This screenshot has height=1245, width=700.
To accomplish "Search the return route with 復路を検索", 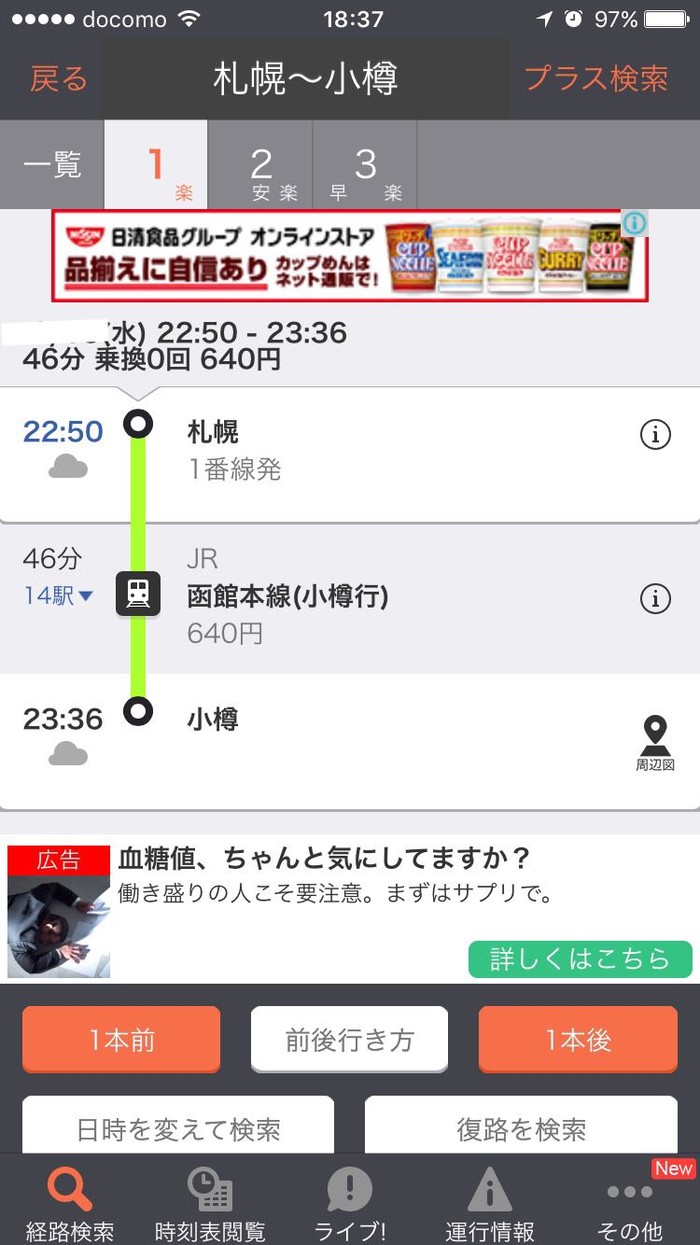I will (521, 1129).
